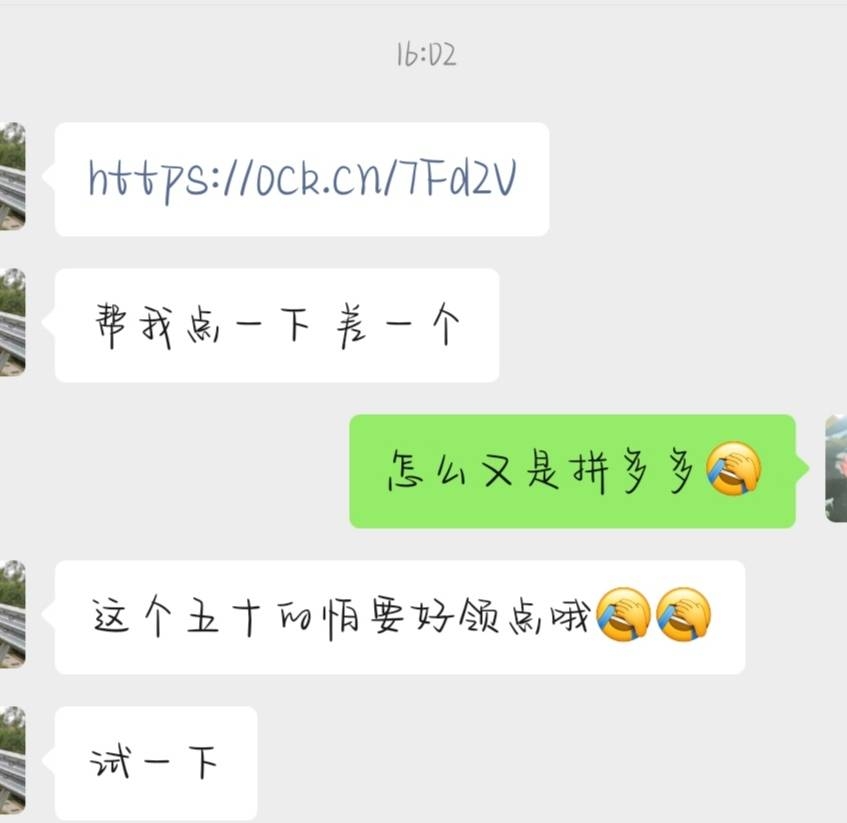
Task: Open my avatar next to 怎么又是拼多多
Action: 835,469
